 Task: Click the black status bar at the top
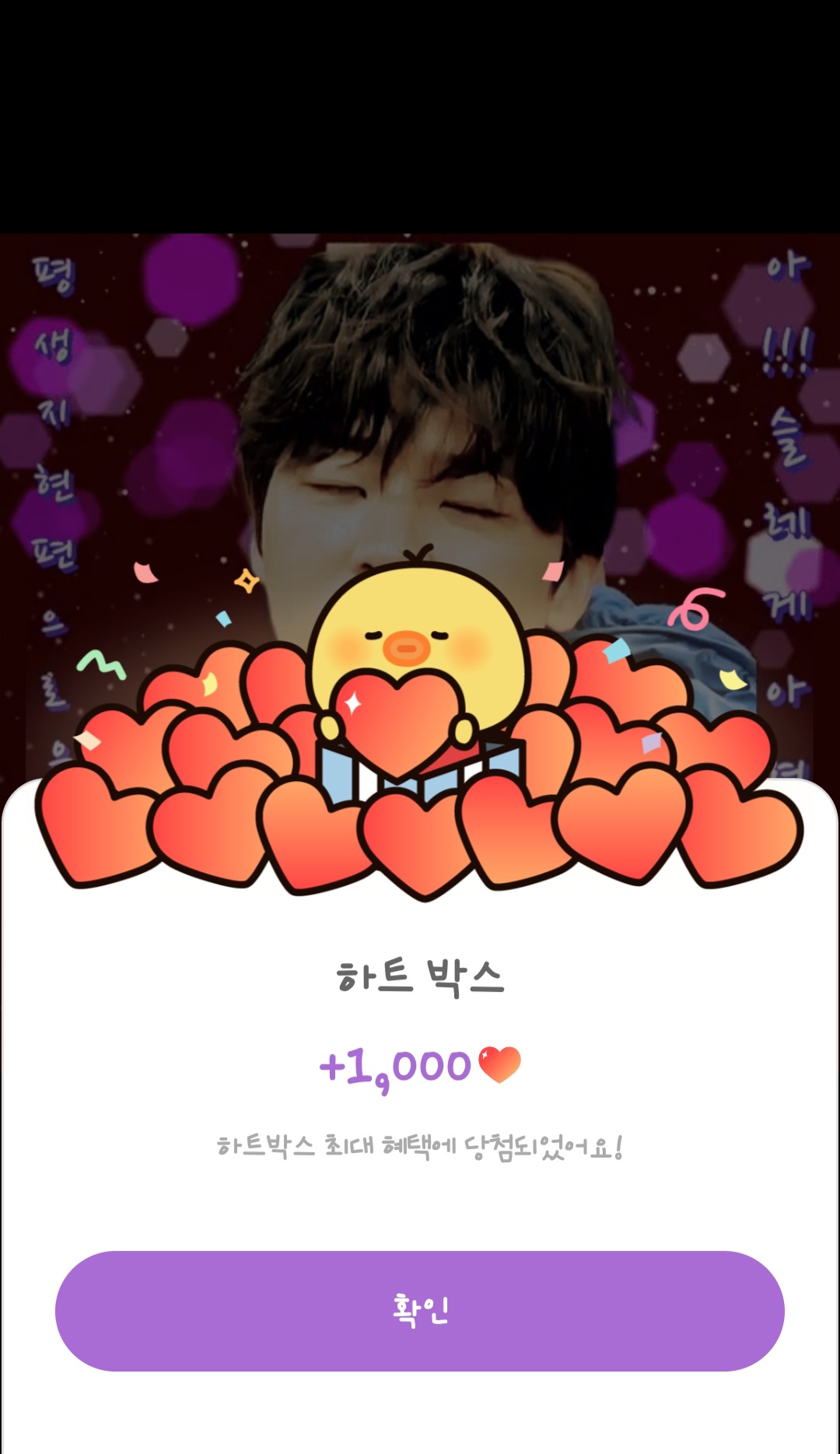(420, 109)
